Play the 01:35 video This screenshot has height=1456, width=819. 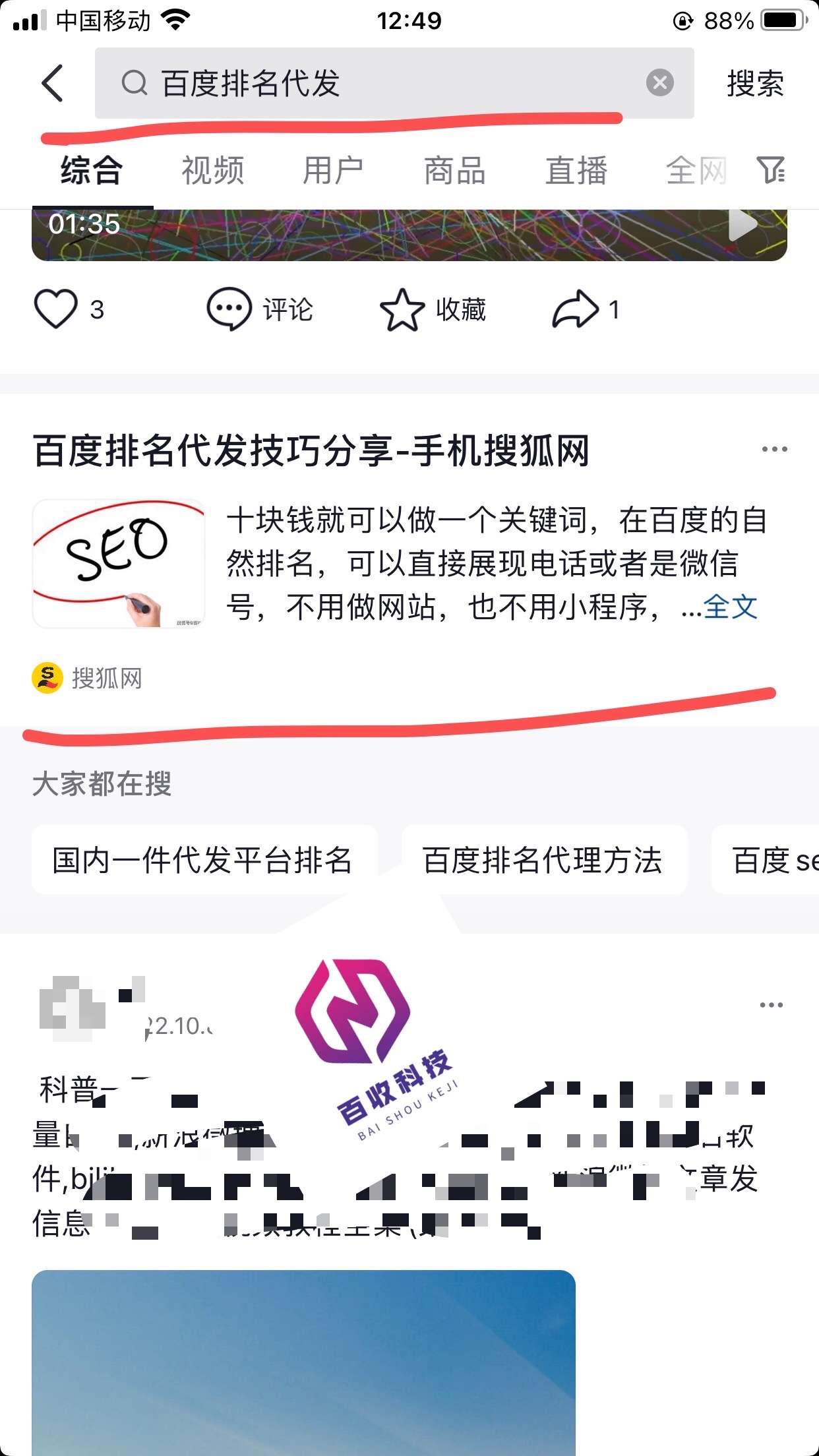coord(743,226)
